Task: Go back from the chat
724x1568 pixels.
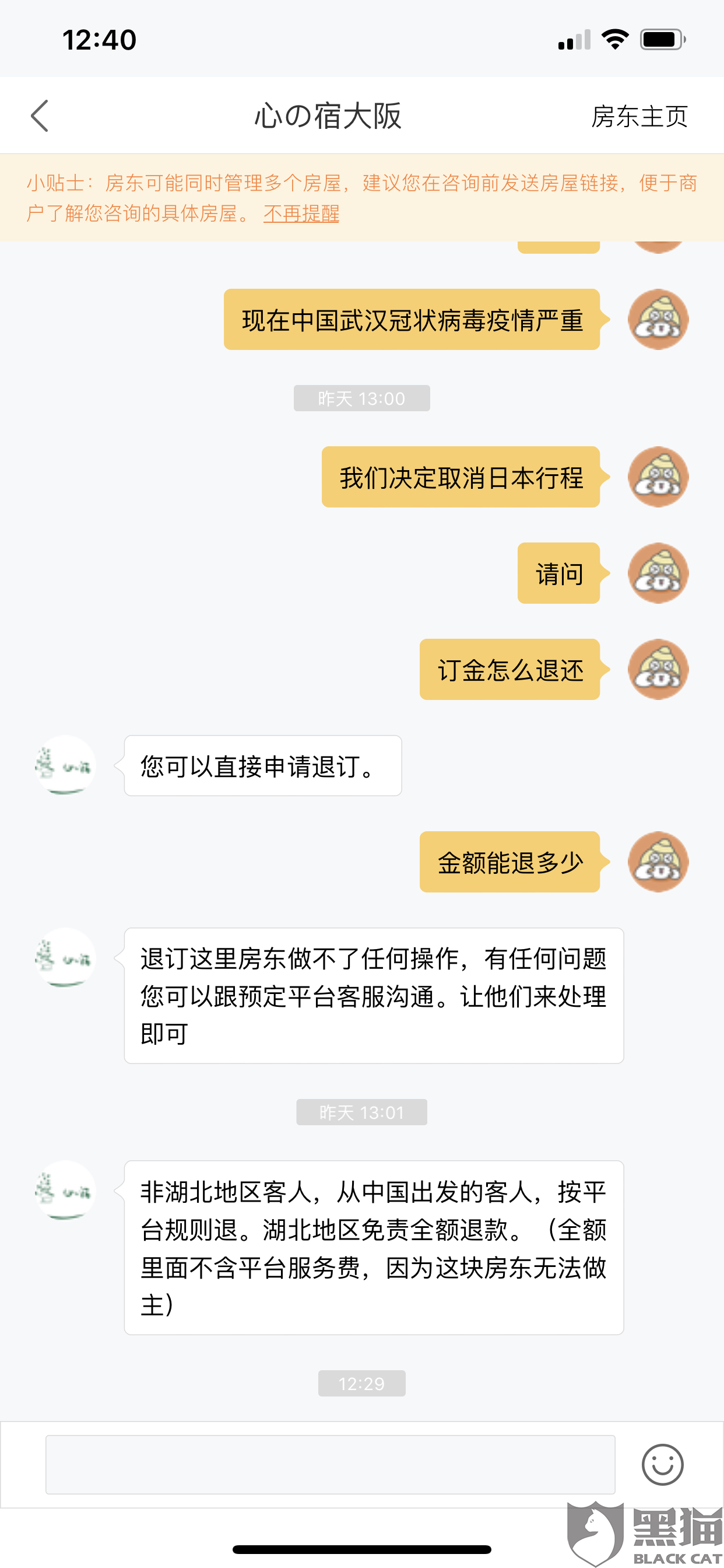Action: pos(40,116)
